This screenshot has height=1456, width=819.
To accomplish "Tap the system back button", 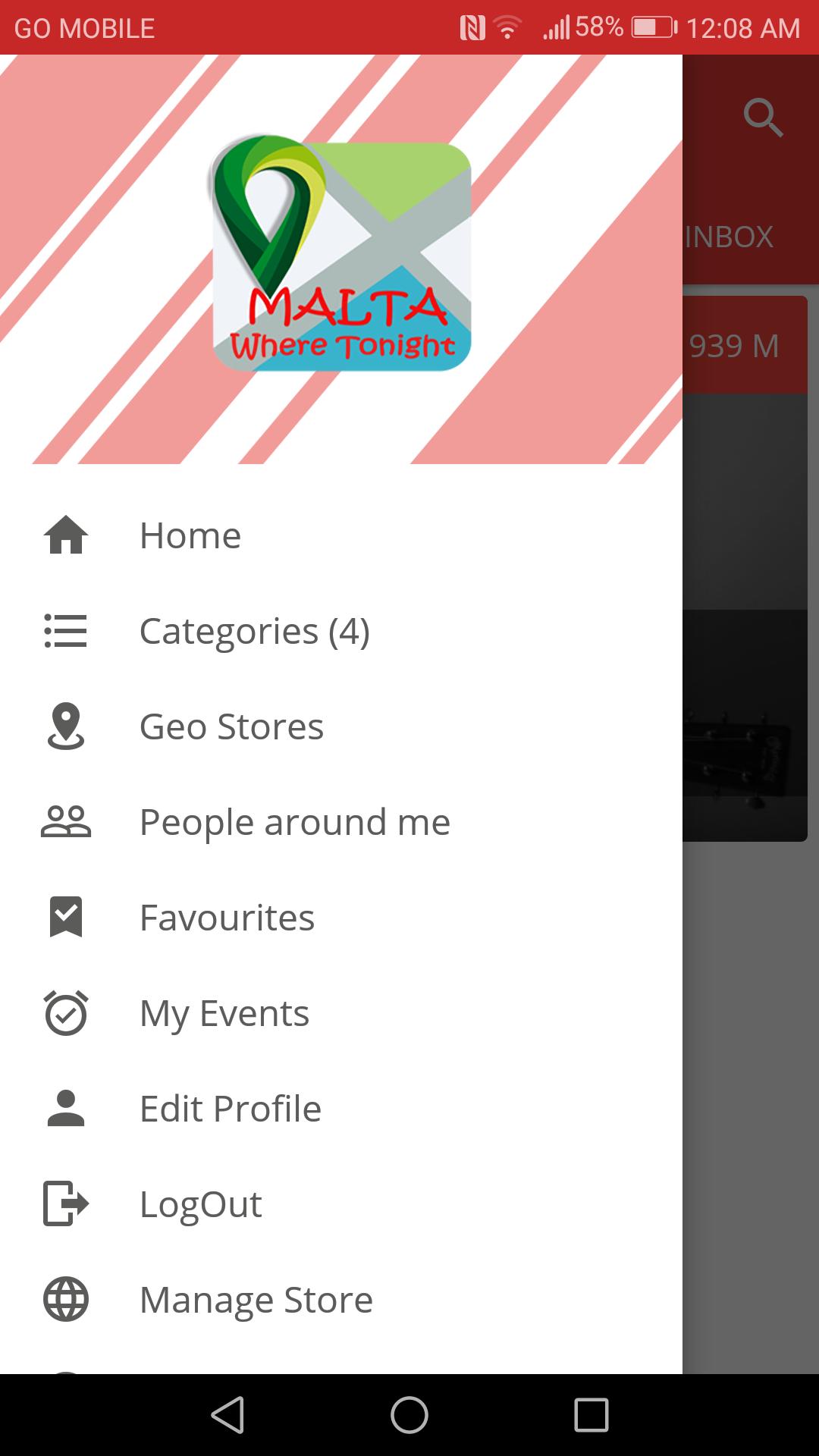I will pyautogui.click(x=227, y=1415).
